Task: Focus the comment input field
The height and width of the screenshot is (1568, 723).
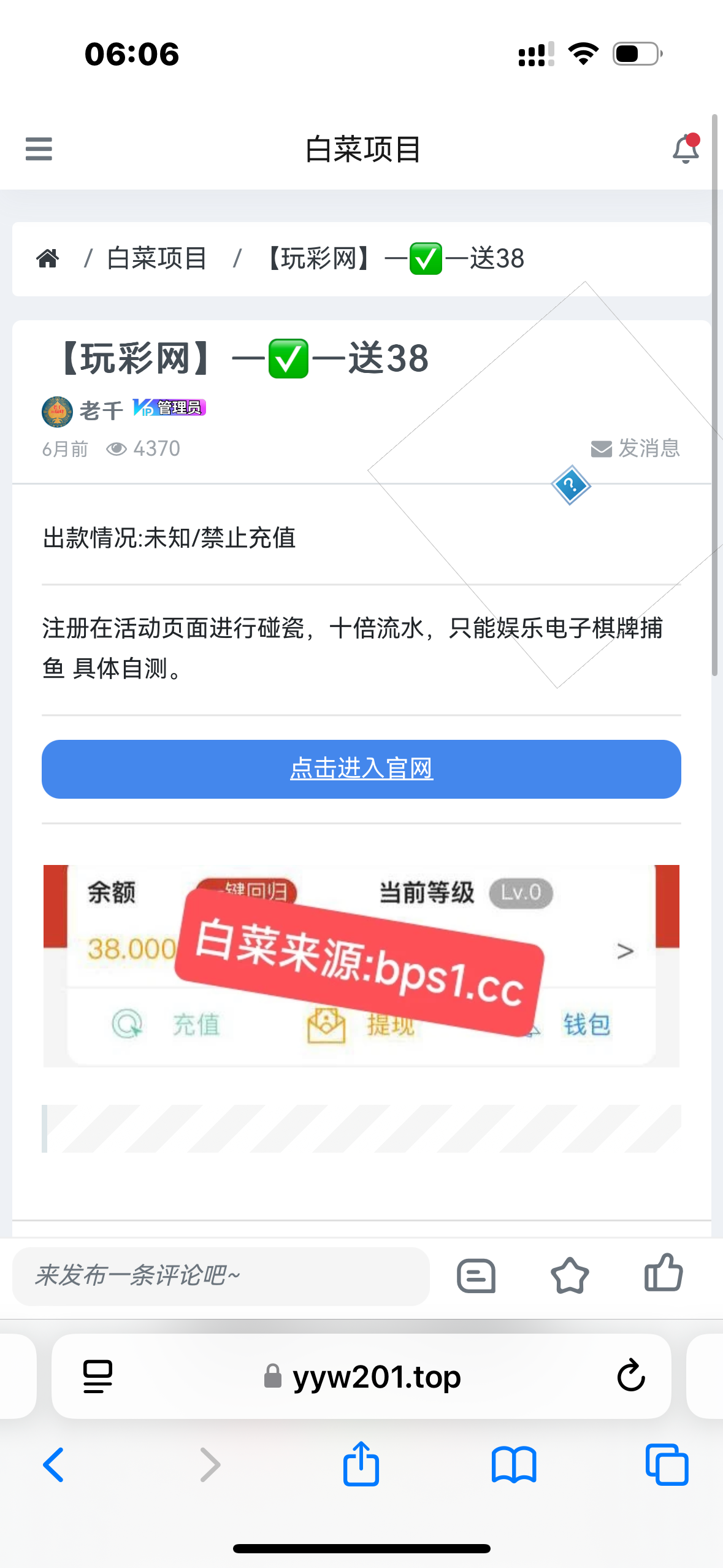Action: coord(221,1276)
